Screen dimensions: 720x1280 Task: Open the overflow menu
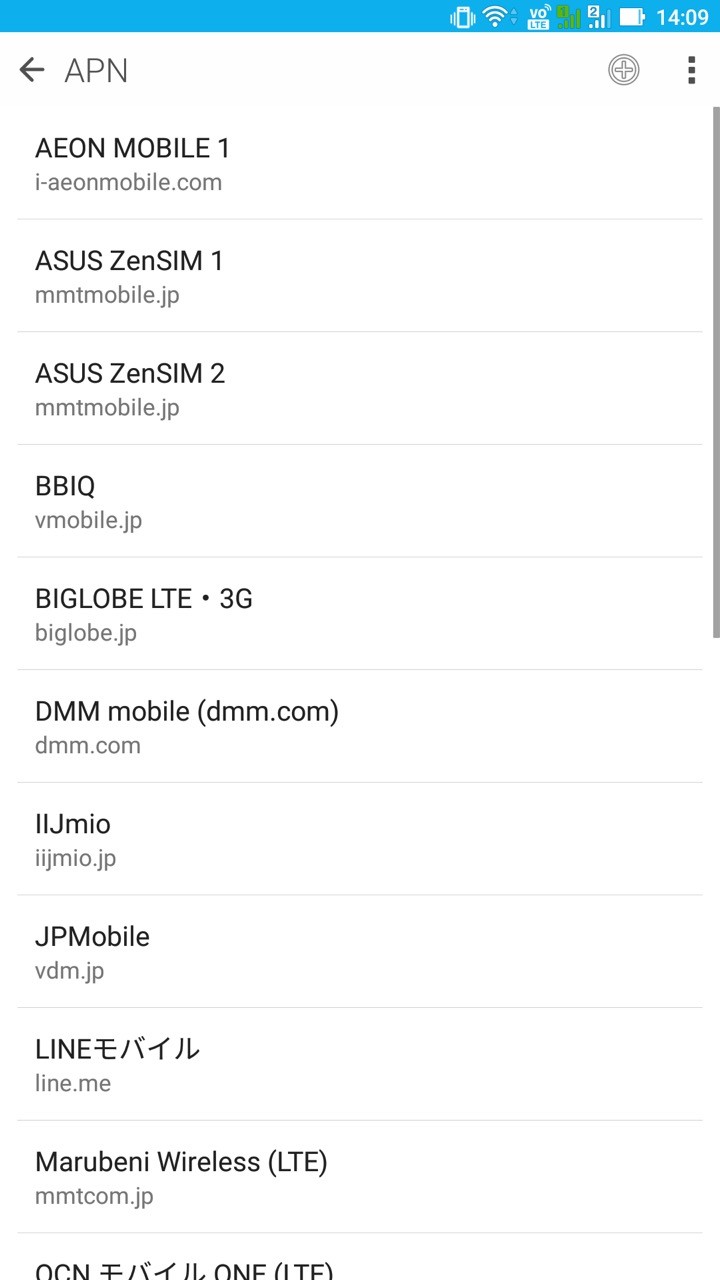(691, 70)
